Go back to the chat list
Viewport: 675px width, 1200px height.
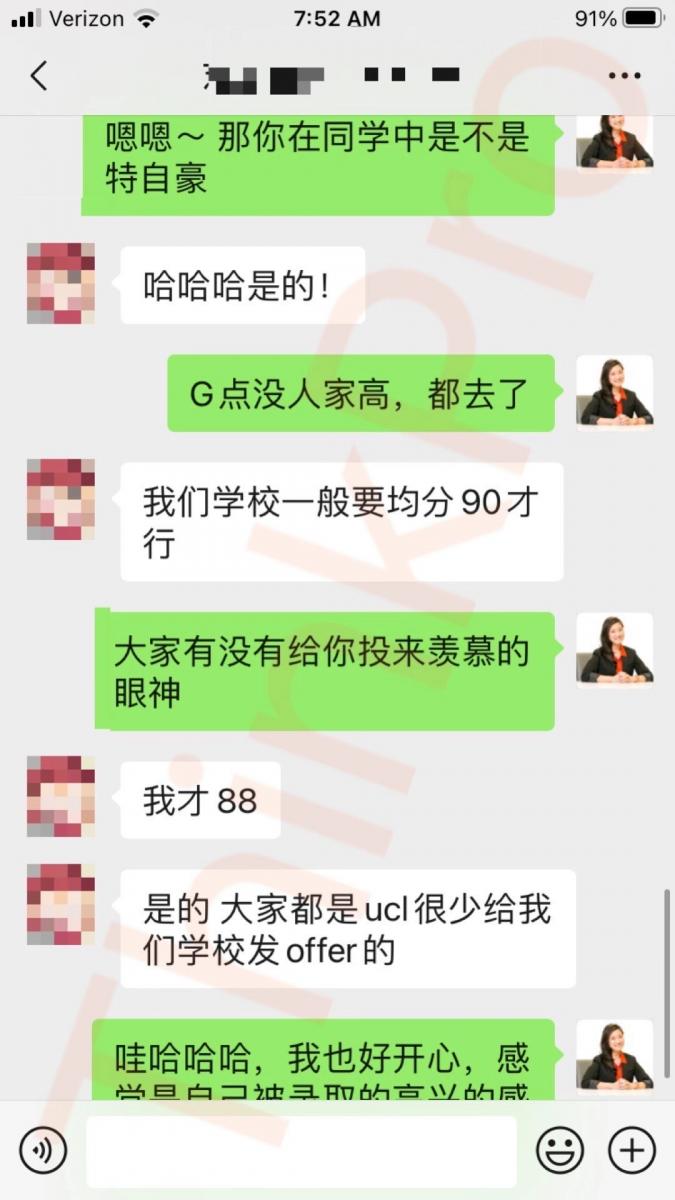(x=39, y=76)
